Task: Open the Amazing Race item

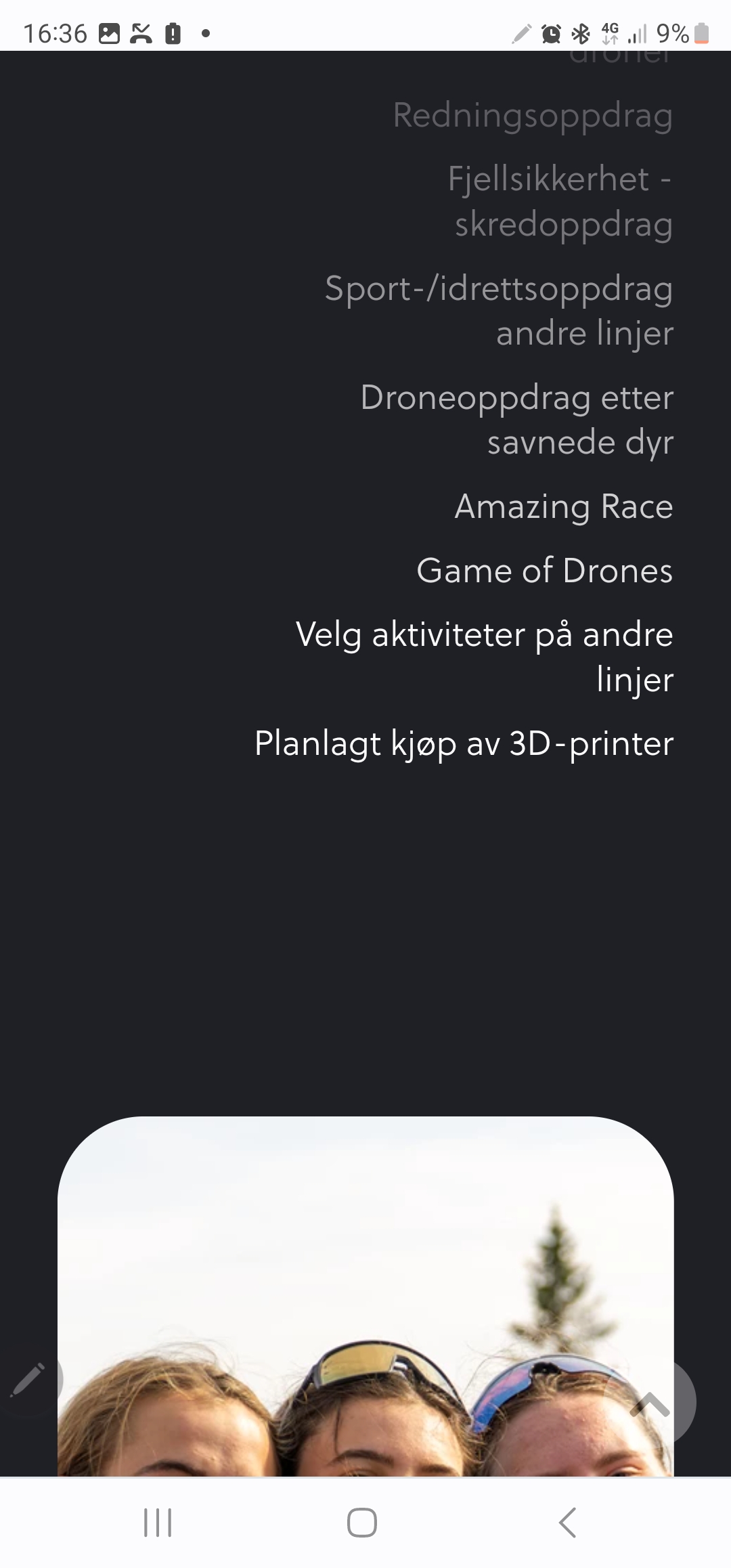Action: click(564, 507)
